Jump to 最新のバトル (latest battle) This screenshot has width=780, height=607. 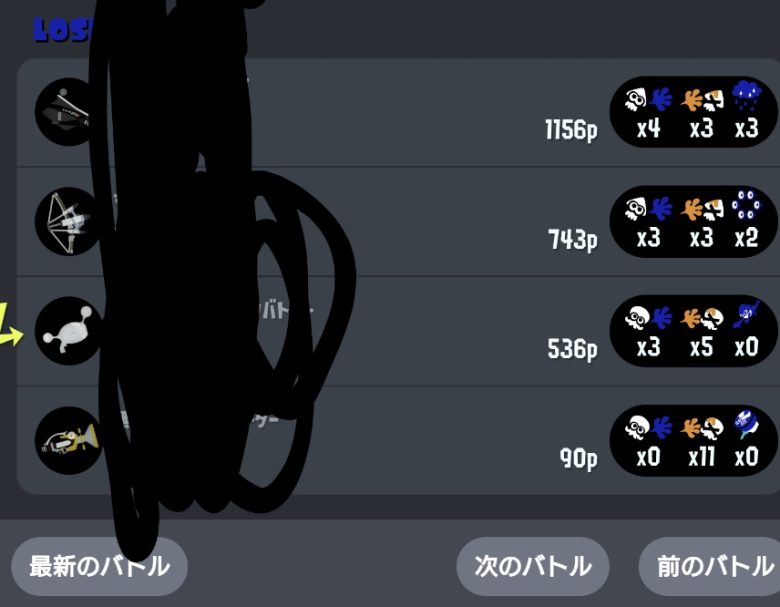[98, 566]
